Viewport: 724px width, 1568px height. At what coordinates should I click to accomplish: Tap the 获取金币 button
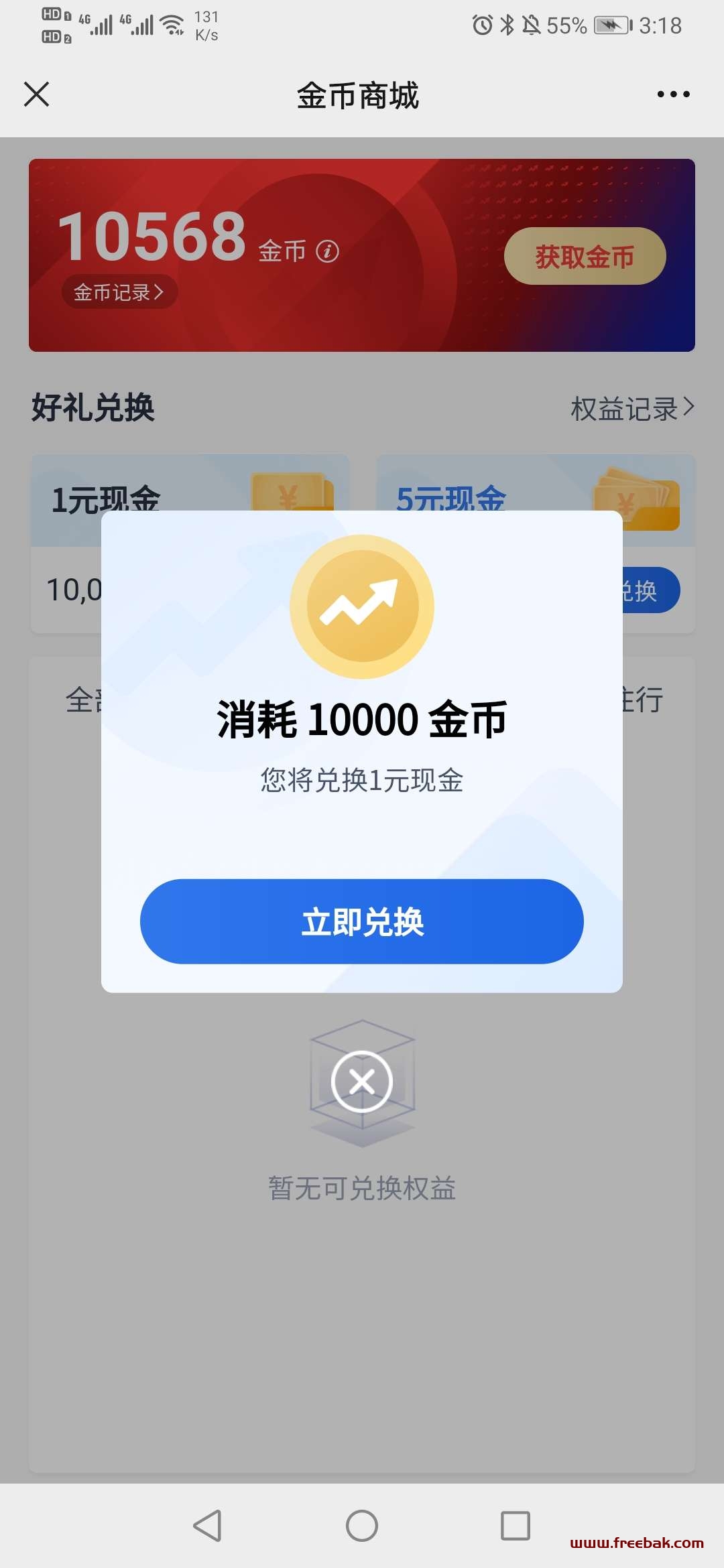[x=585, y=256]
